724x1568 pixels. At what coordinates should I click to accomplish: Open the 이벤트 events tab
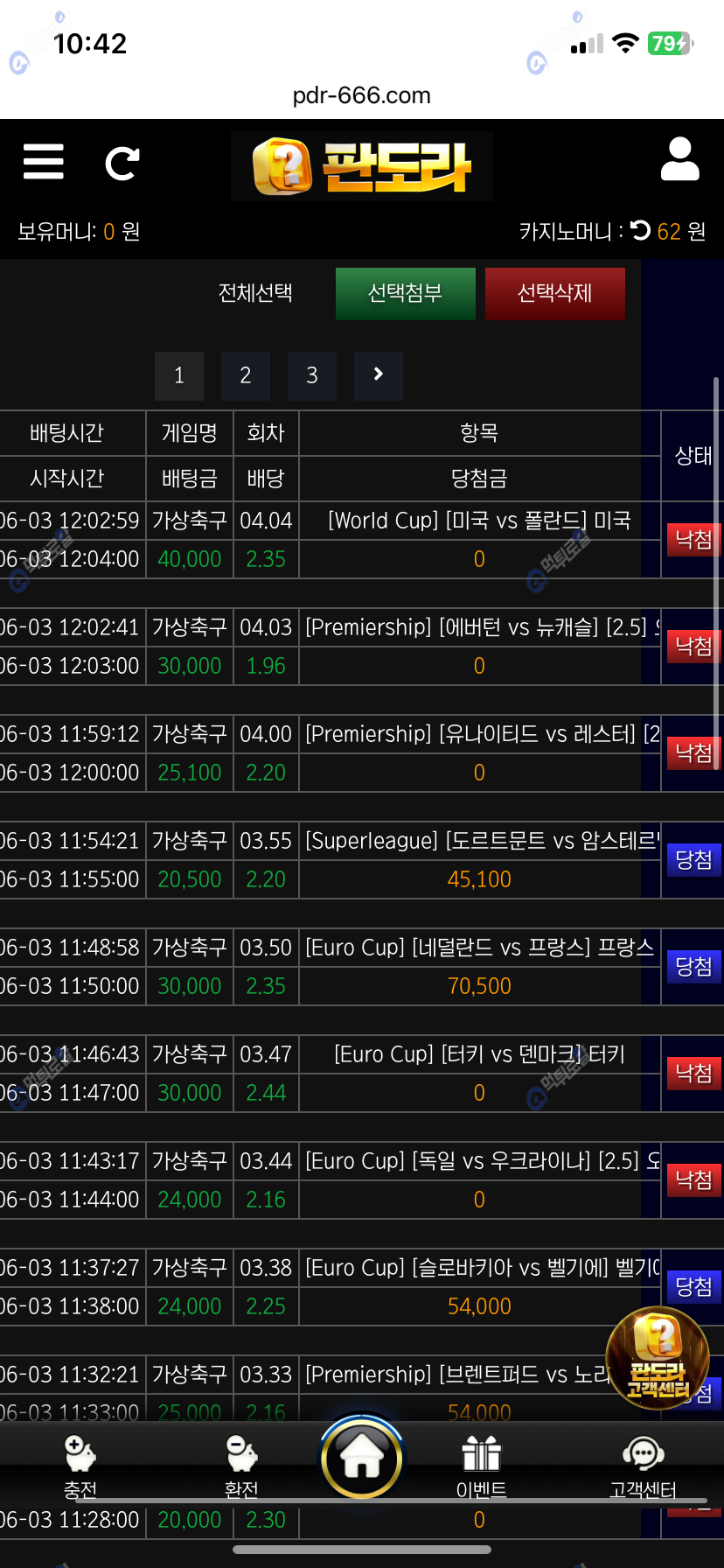(481, 1464)
